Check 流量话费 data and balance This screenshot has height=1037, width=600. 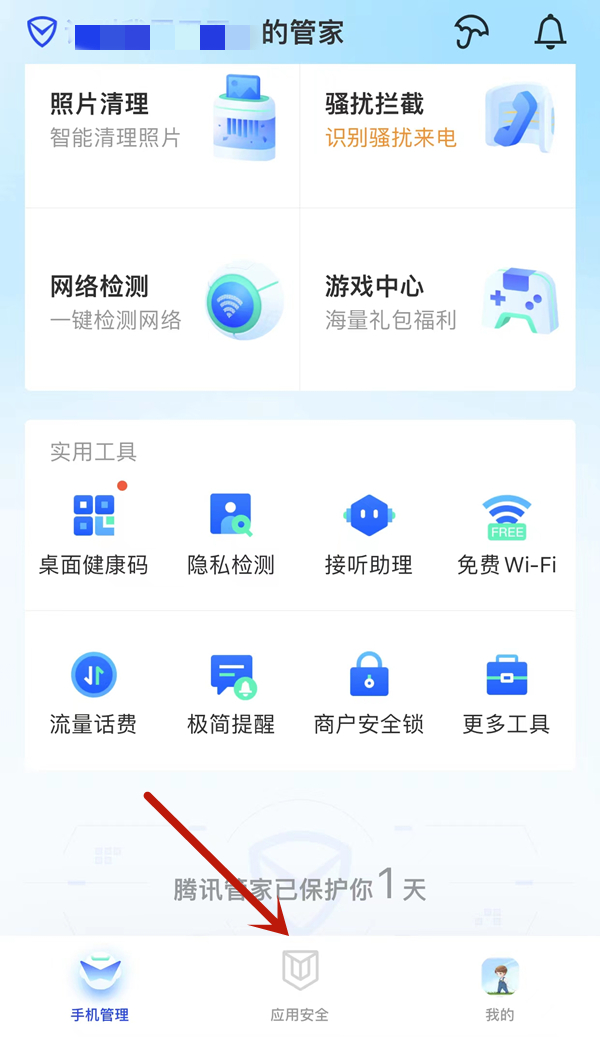point(94,692)
